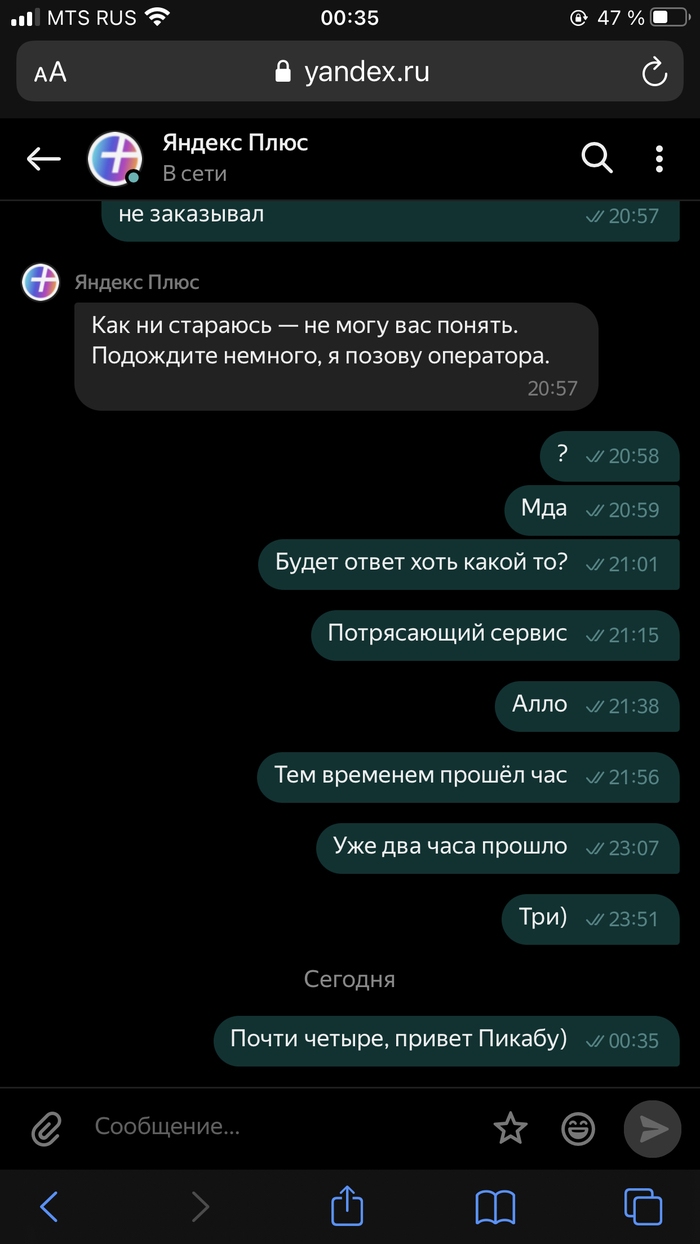Image resolution: width=700 pixels, height=1244 pixels.
Task: Open Яндекс Плюс chat profile avatar
Action: pyautogui.click(x=114, y=158)
